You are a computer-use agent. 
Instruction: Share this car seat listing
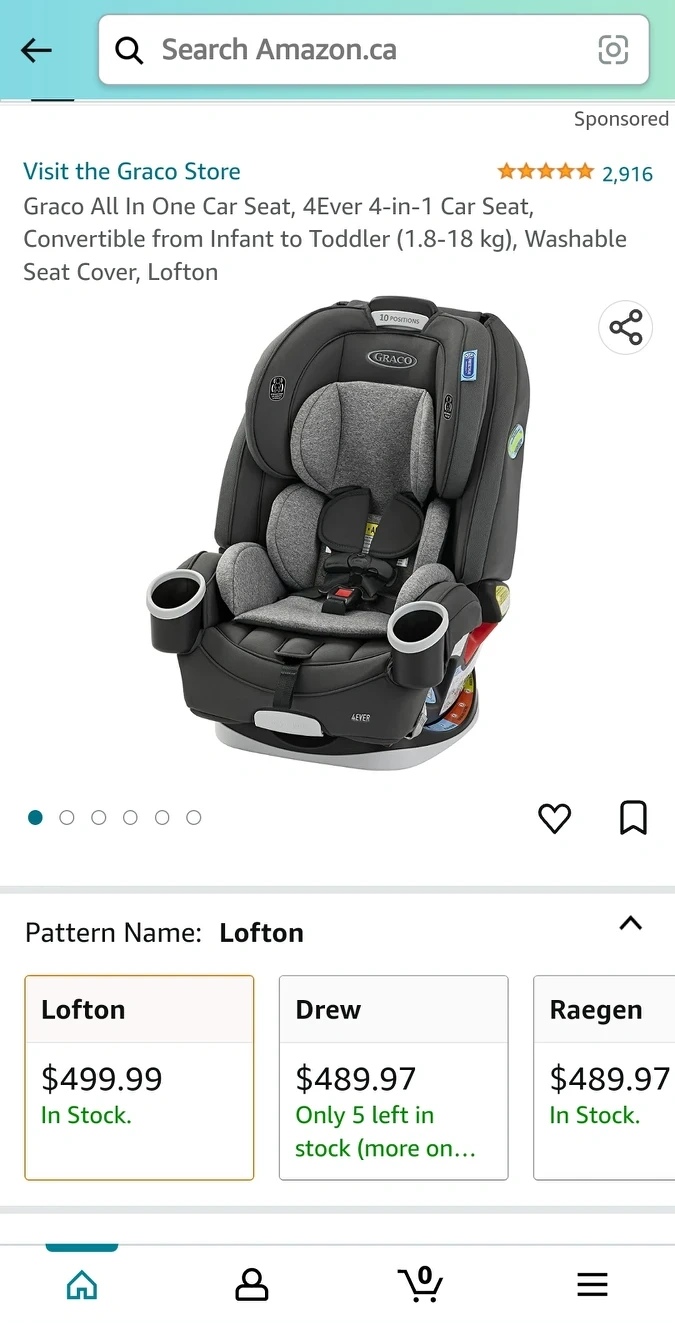tap(625, 328)
